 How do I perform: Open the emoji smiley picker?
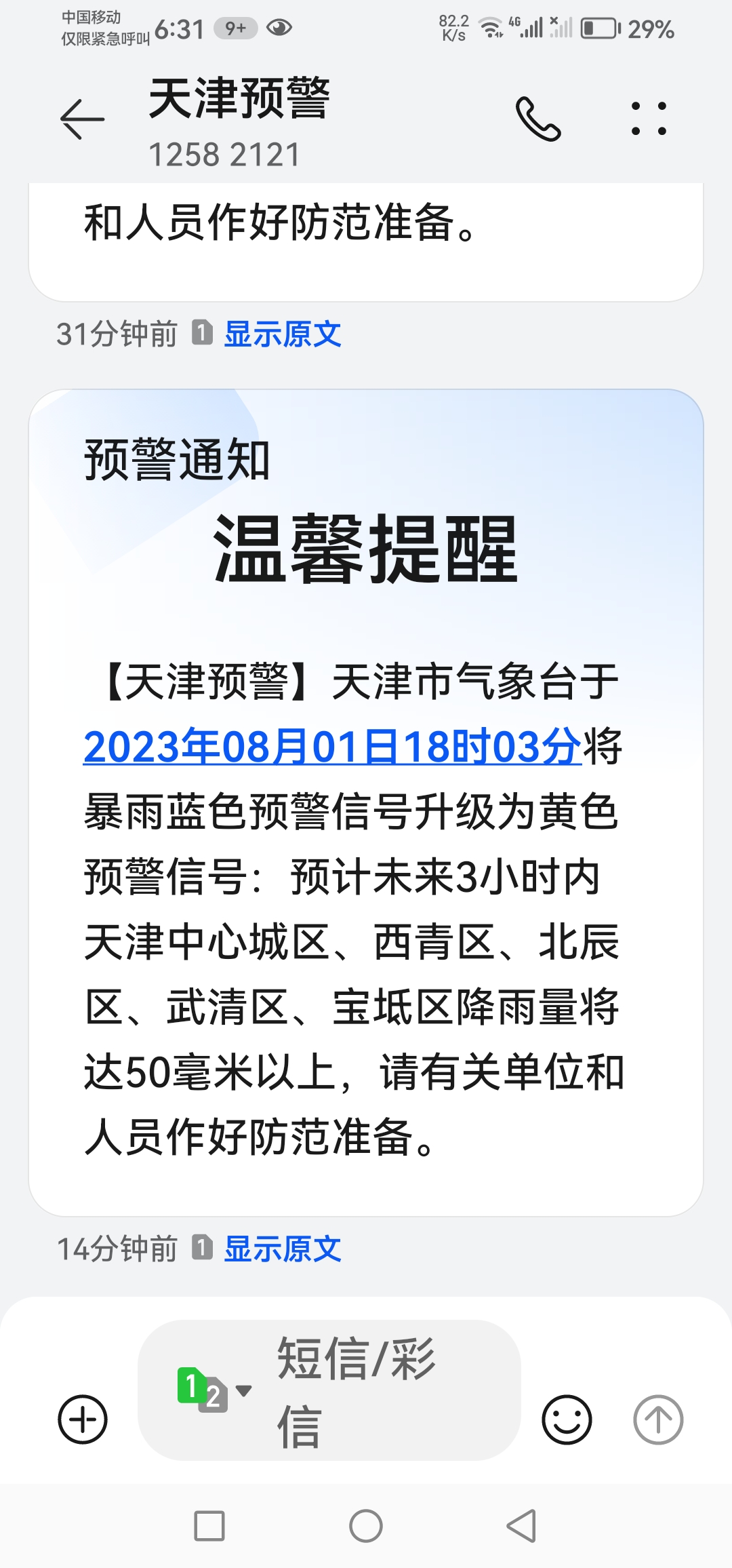(x=567, y=1419)
